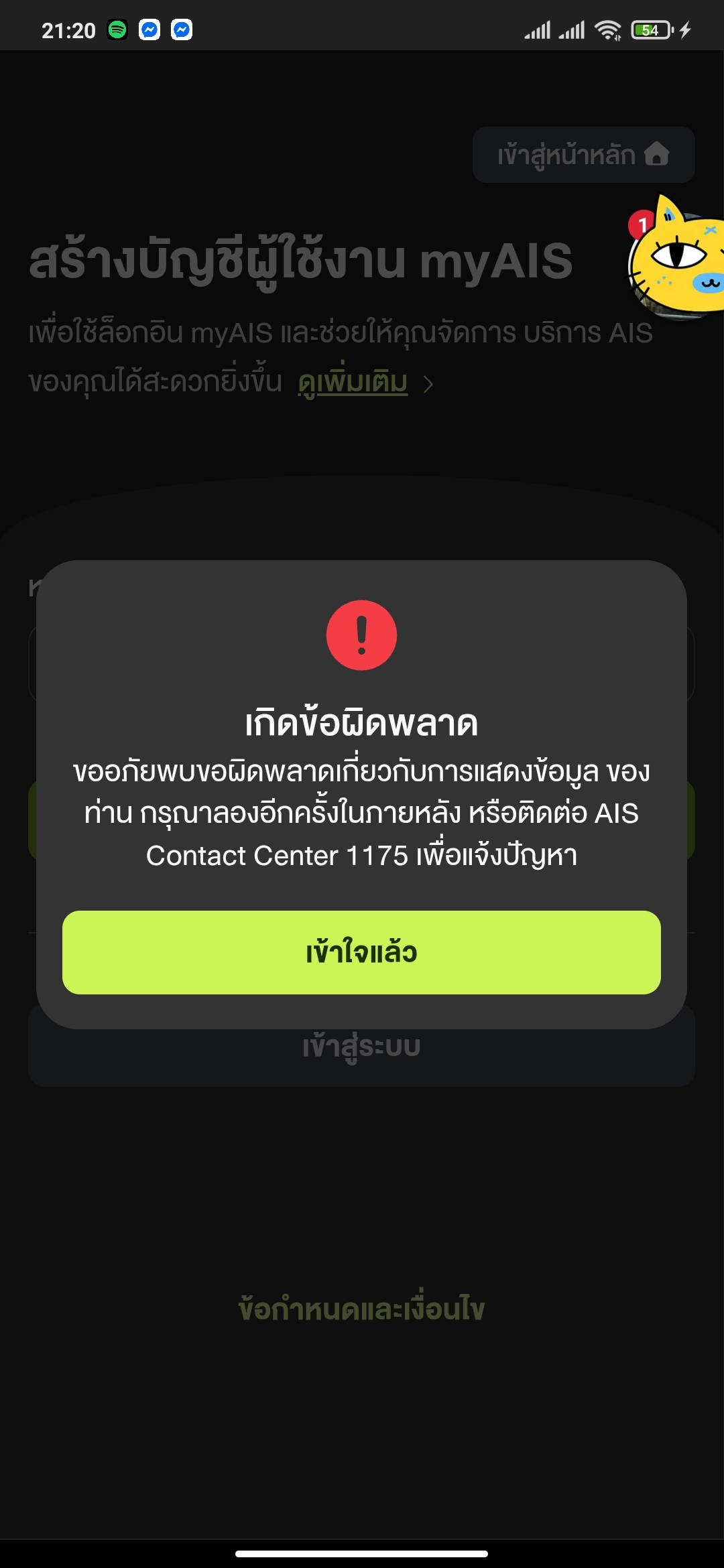The width and height of the screenshot is (724, 1568).
Task: Tap the เข้าสู่ระบบ login button
Action: pyautogui.click(x=361, y=1055)
